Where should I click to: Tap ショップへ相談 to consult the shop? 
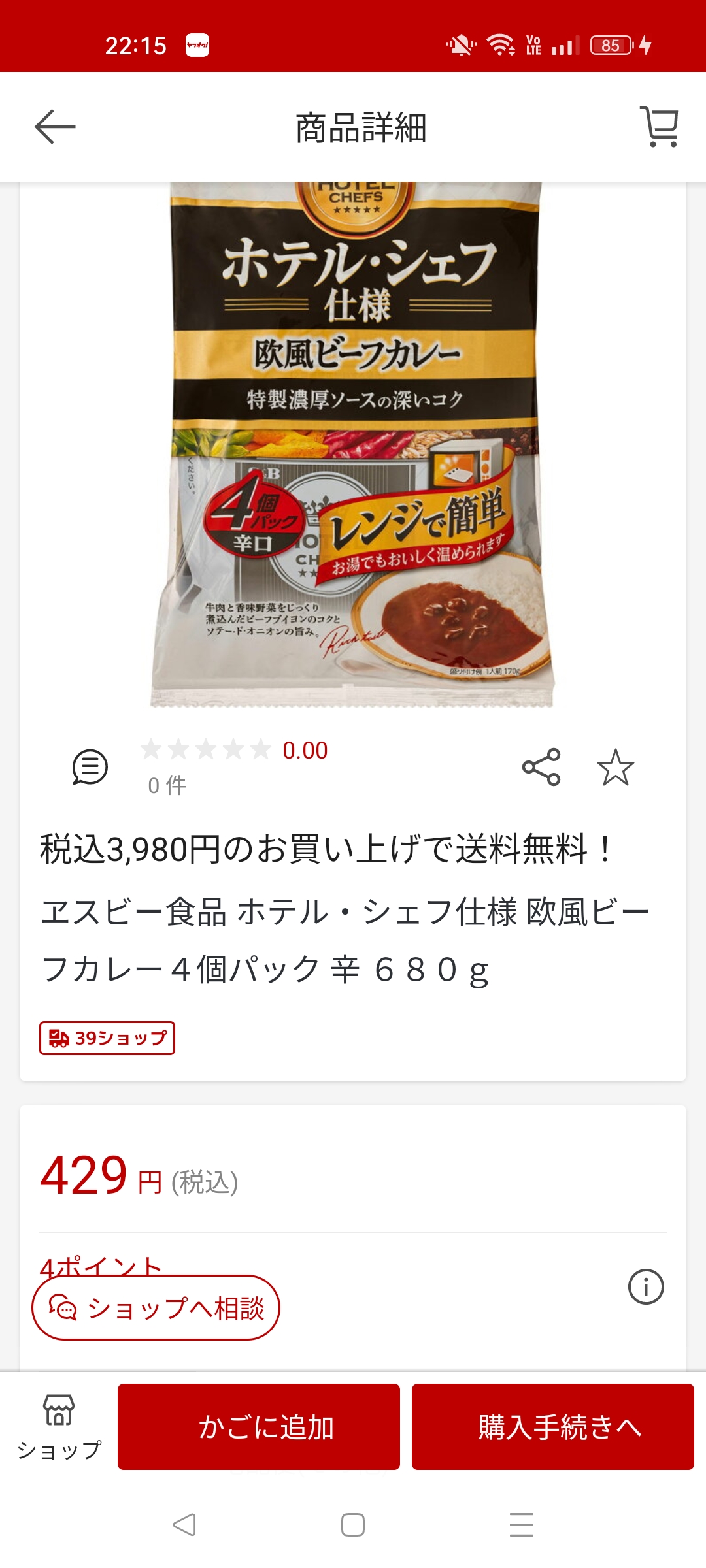[156, 1308]
